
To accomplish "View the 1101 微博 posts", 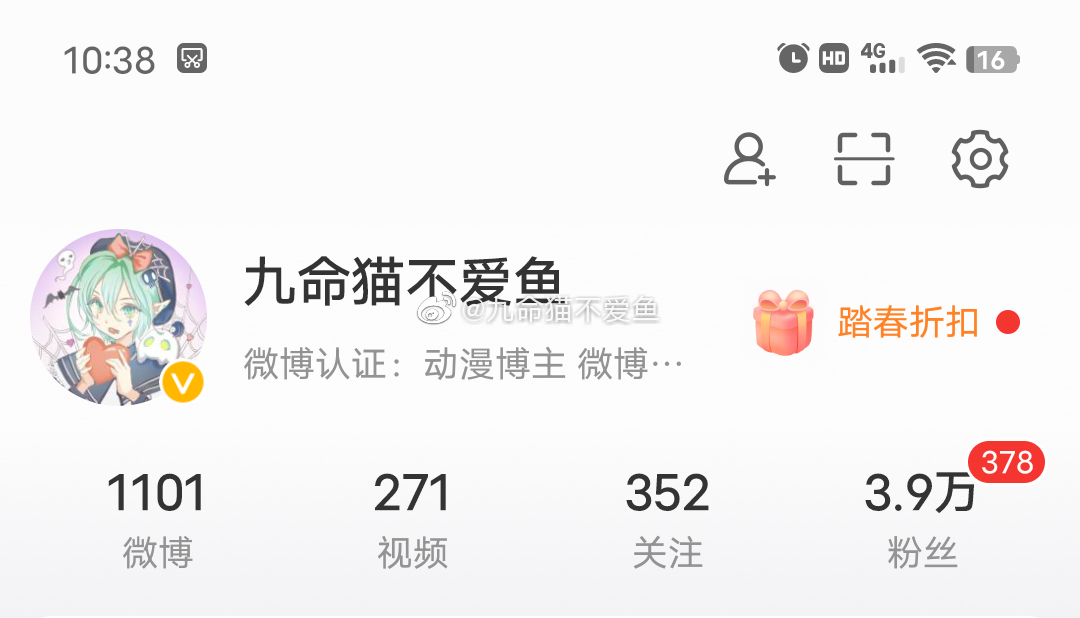I will tap(157, 520).
